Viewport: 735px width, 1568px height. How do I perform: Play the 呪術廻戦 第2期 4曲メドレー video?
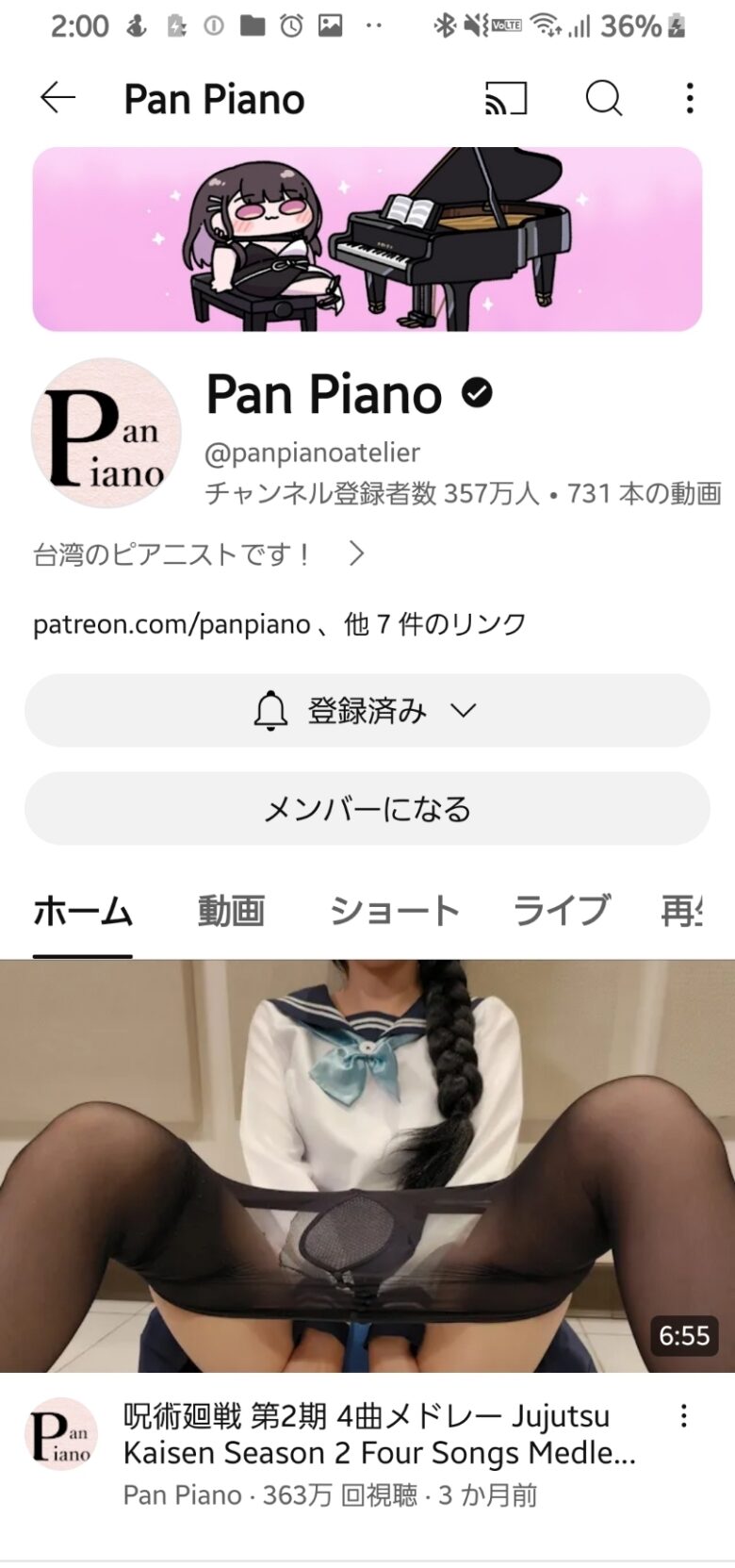(x=367, y=1165)
